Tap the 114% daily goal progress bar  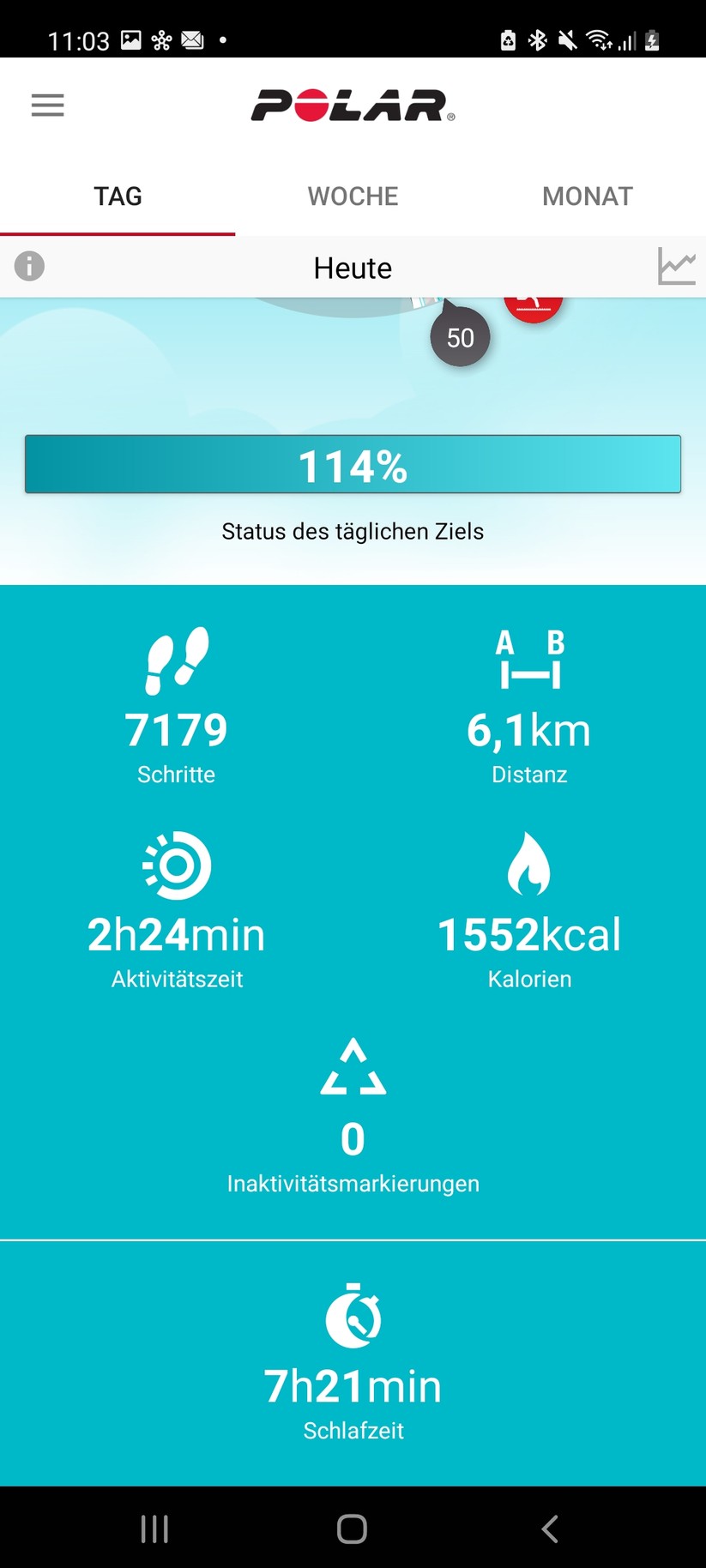tap(353, 464)
